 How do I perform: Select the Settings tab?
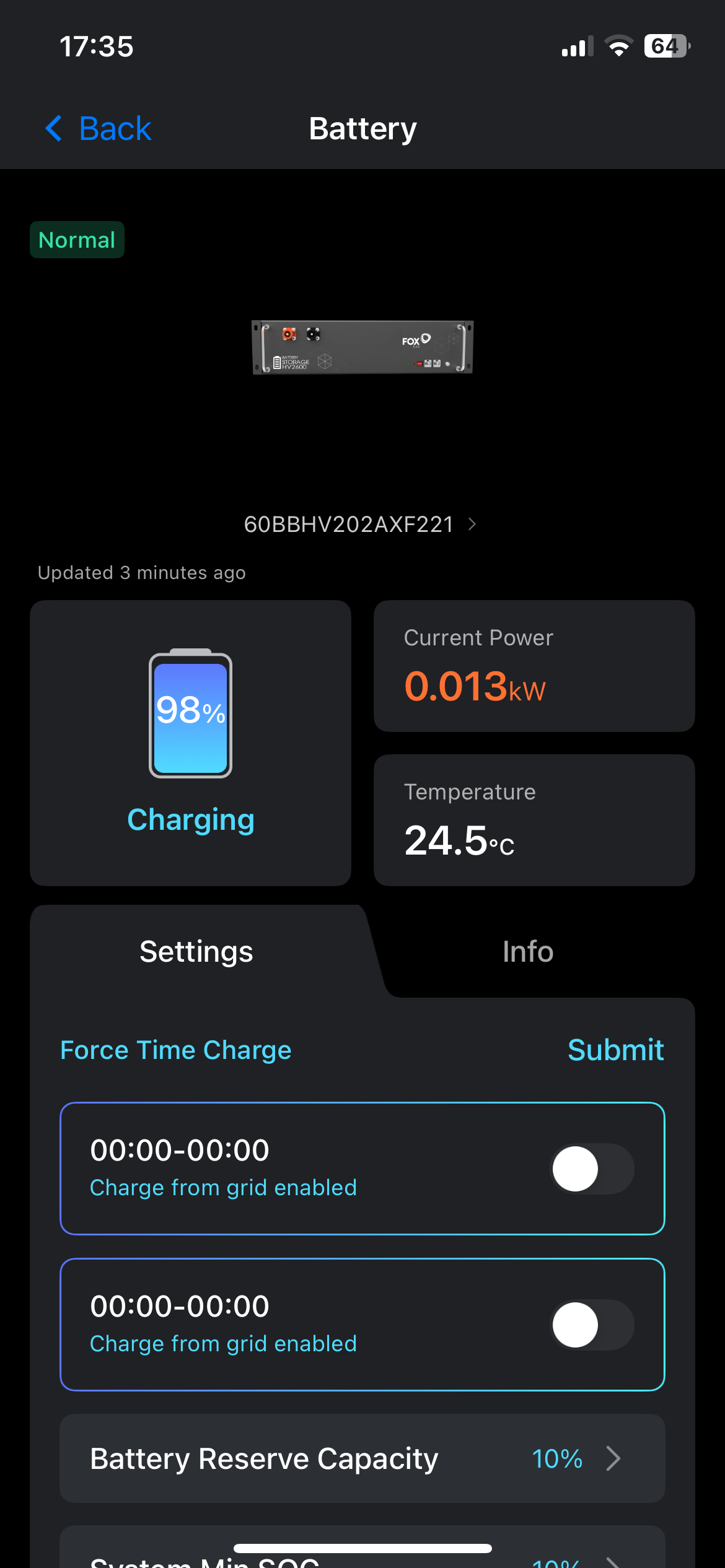196,952
